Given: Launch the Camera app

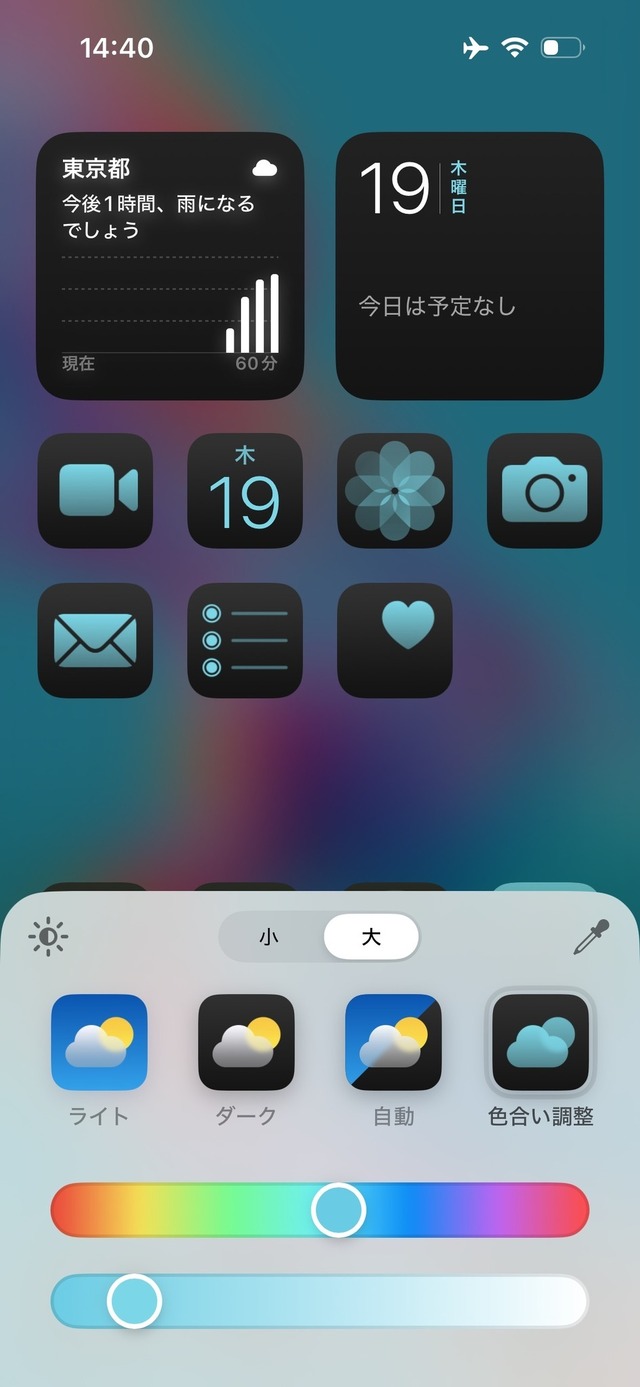Looking at the screenshot, I should tap(544, 491).
